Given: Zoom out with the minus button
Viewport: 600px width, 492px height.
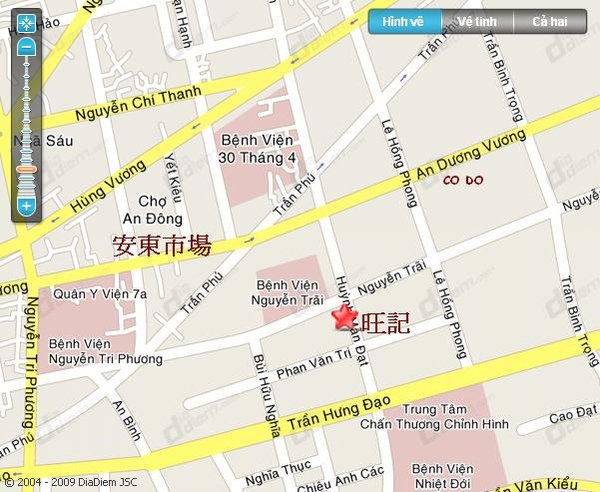Looking at the screenshot, I should tap(27, 46).
